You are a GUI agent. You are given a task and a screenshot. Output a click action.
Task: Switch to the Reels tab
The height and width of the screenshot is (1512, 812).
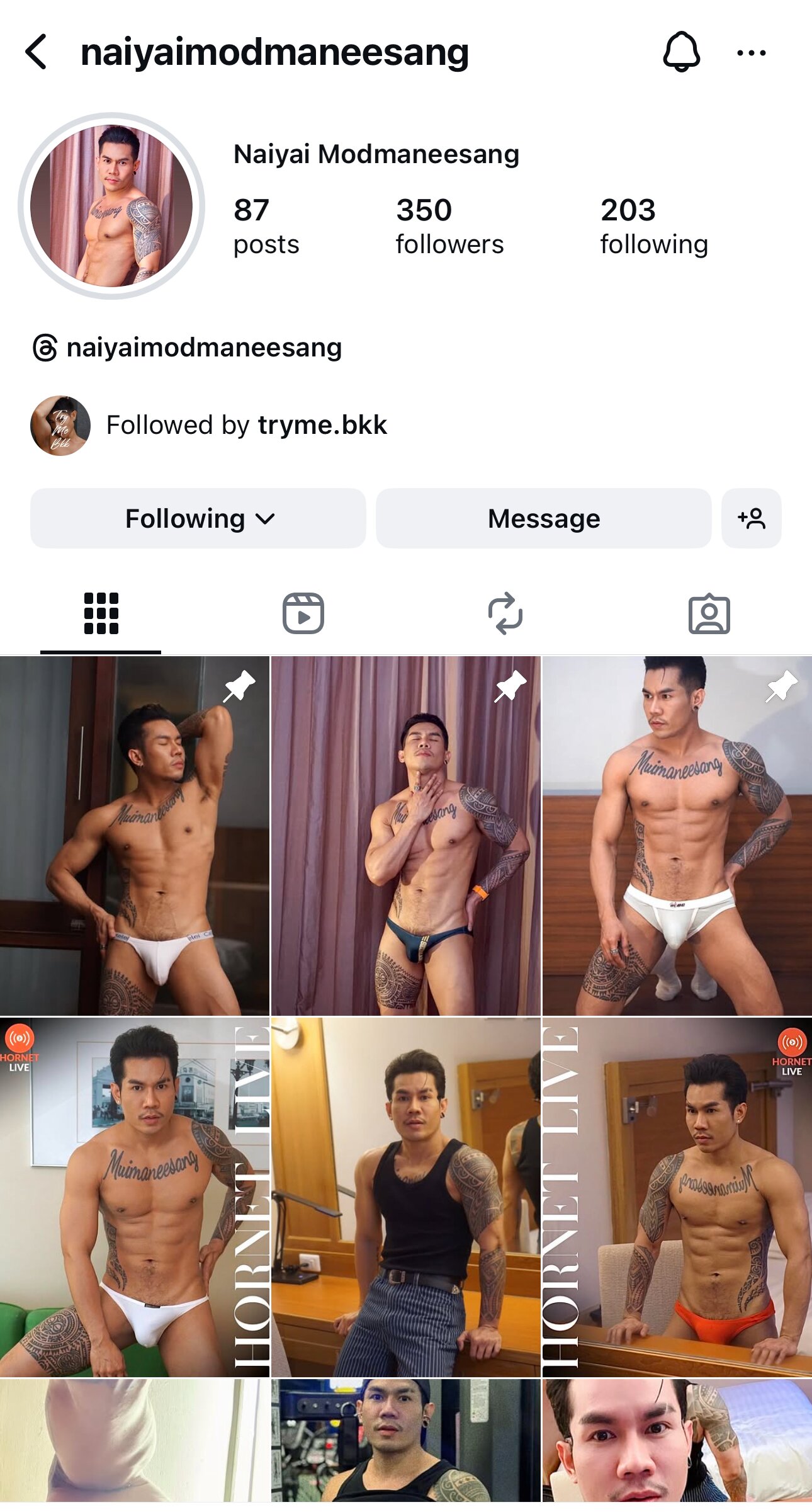pos(303,613)
